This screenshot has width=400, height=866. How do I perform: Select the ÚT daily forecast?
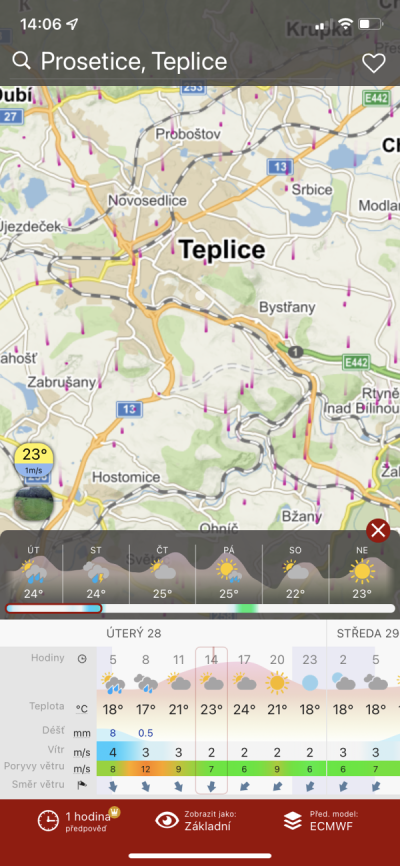pyautogui.click(x=34, y=572)
